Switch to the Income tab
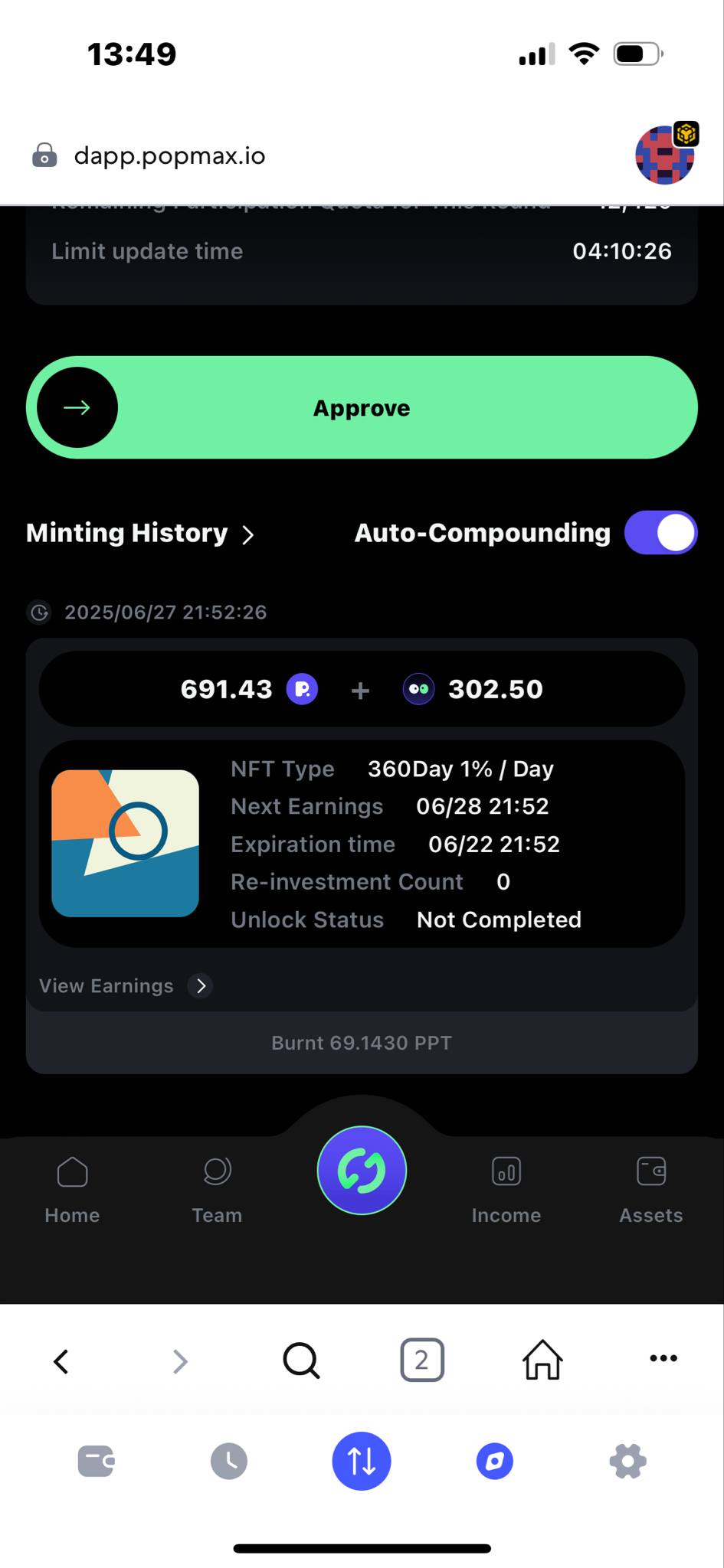This screenshot has width=724, height=1568. click(x=506, y=1185)
